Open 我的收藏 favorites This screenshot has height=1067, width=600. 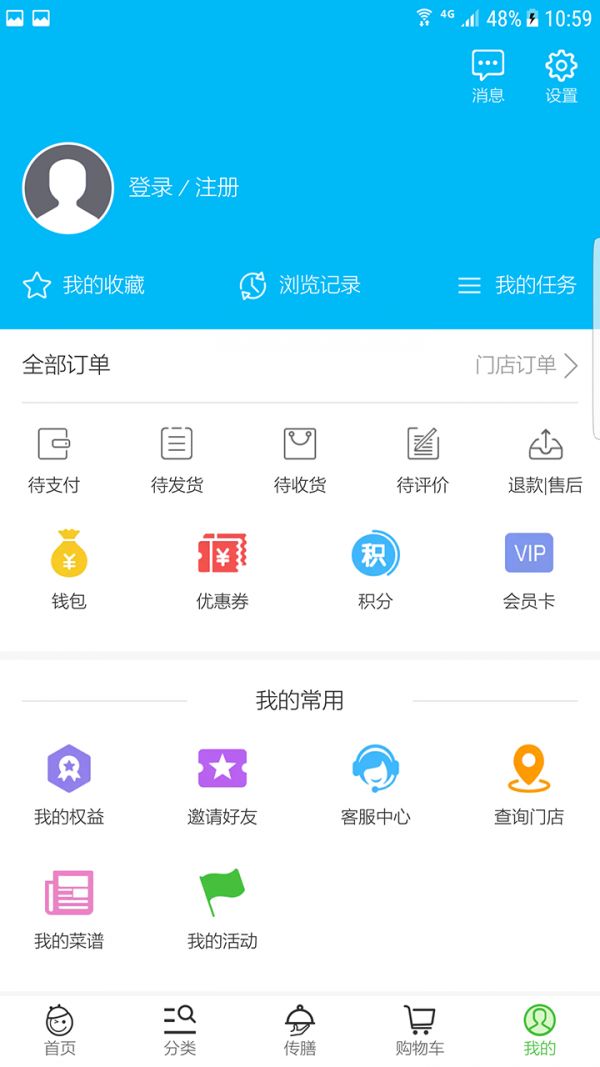tap(84, 286)
